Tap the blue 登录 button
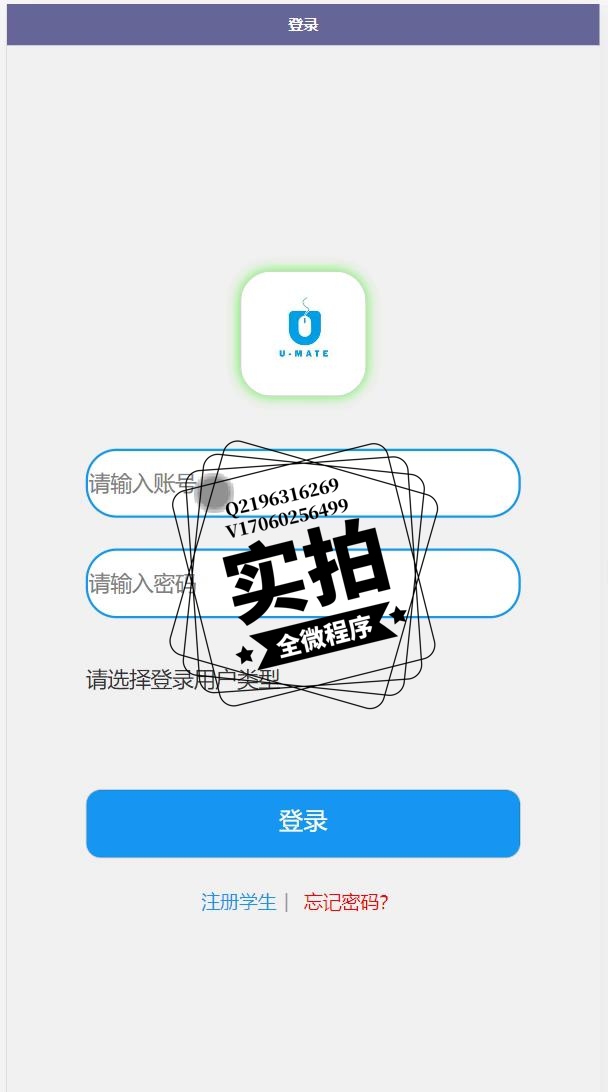The height and width of the screenshot is (1092, 608). [303, 823]
